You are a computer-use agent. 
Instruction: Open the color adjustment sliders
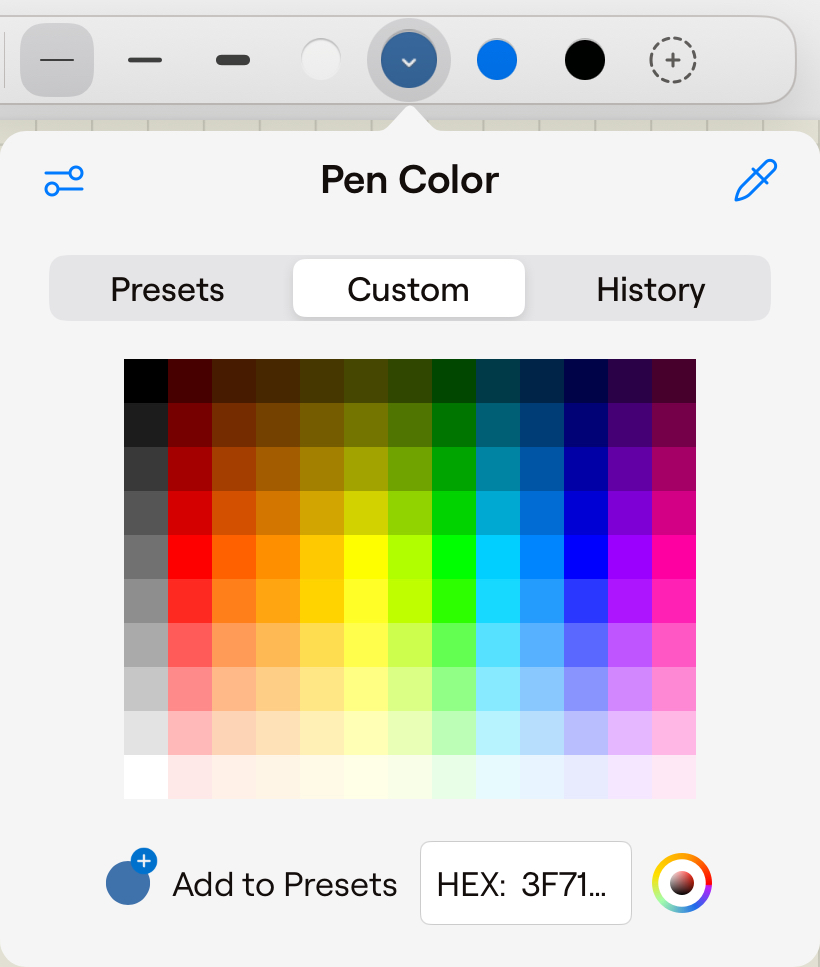point(63,181)
